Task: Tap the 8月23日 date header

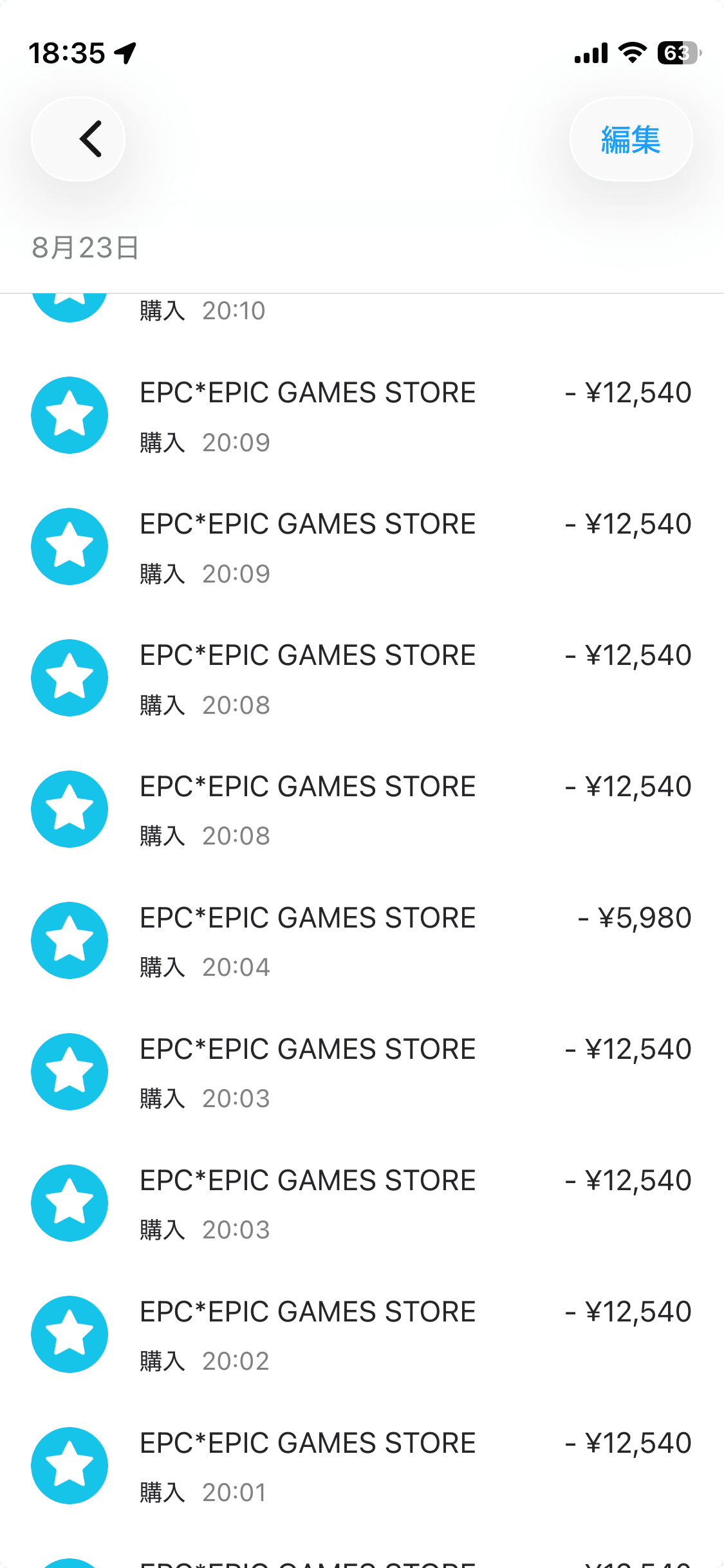Action: [x=86, y=248]
